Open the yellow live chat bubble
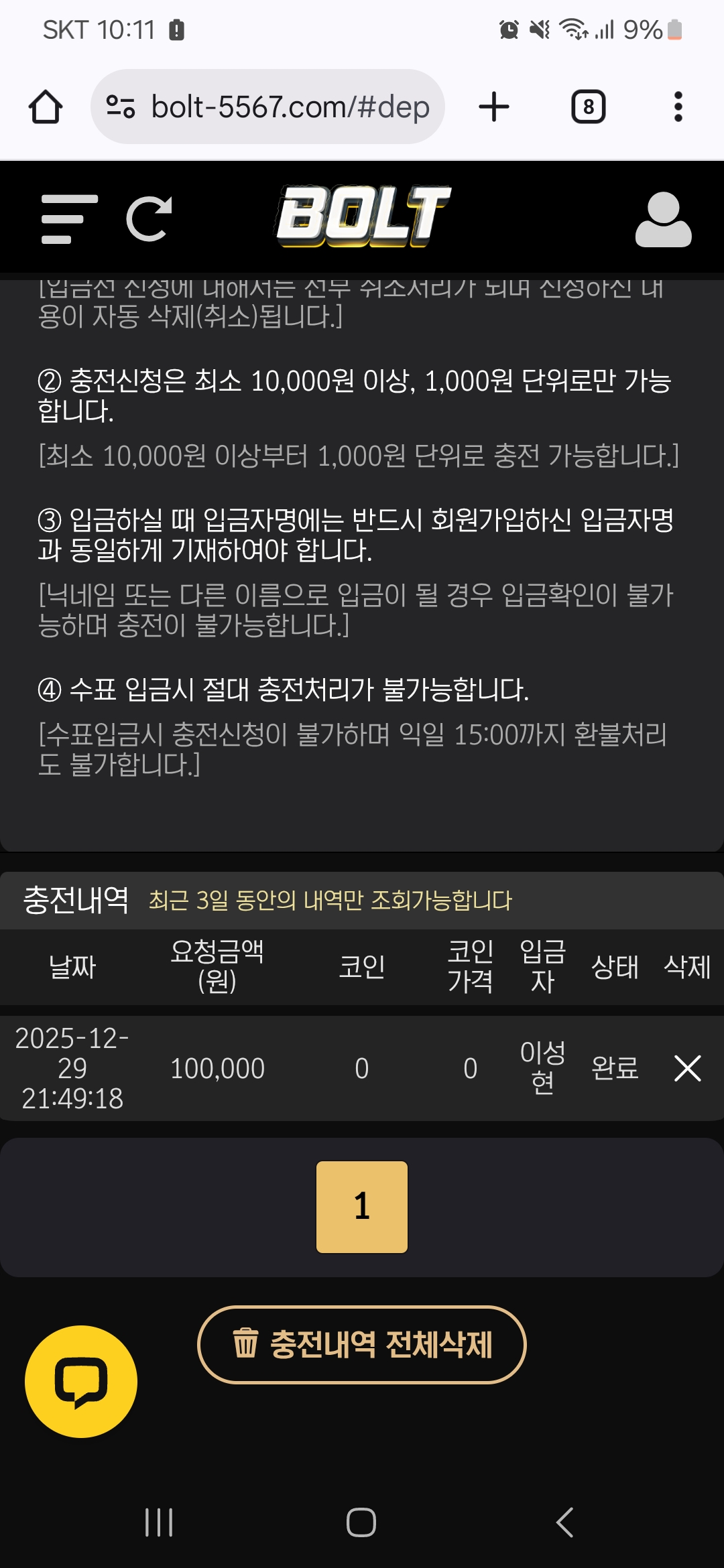Viewport: 724px width, 1568px height. [81, 1381]
